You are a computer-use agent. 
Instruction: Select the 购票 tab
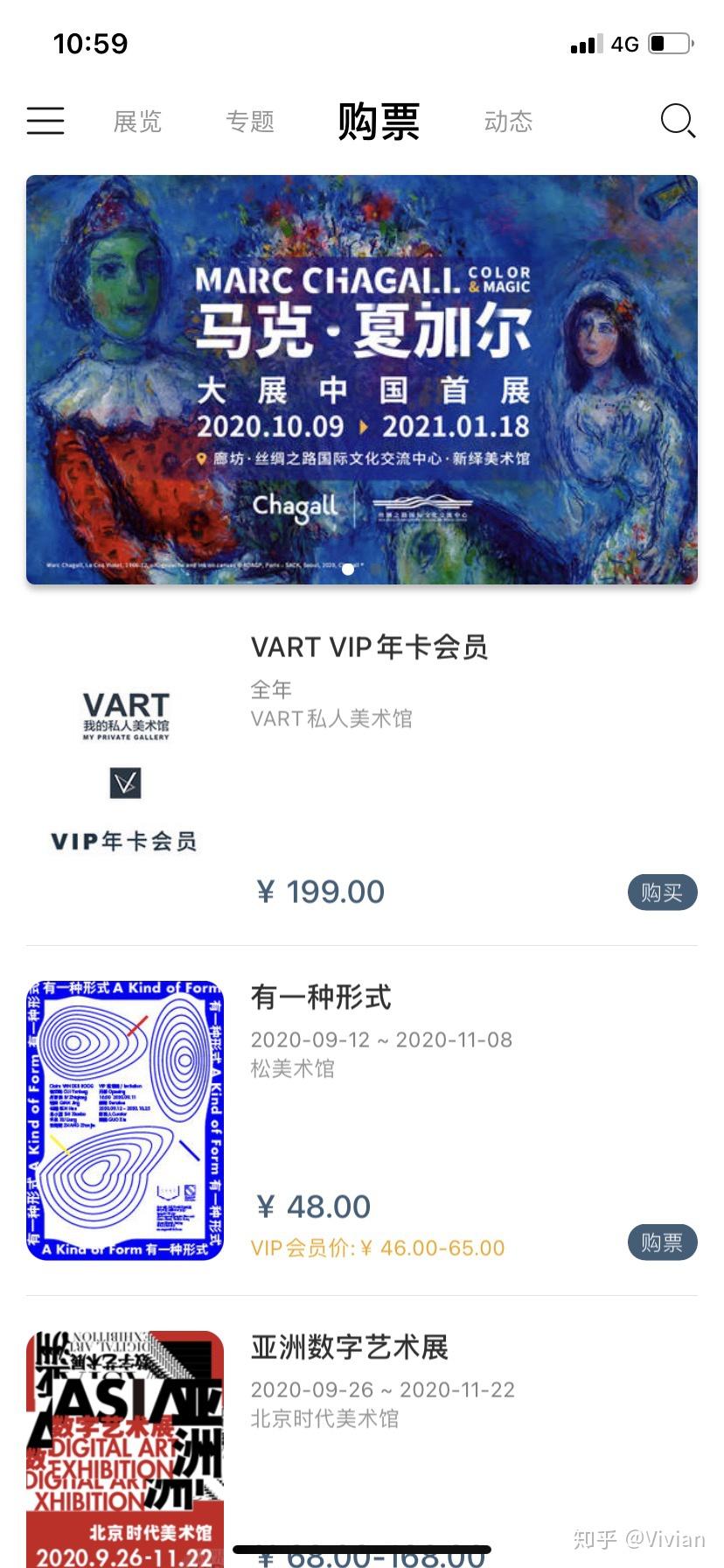pyautogui.click(x=379, y=122)
